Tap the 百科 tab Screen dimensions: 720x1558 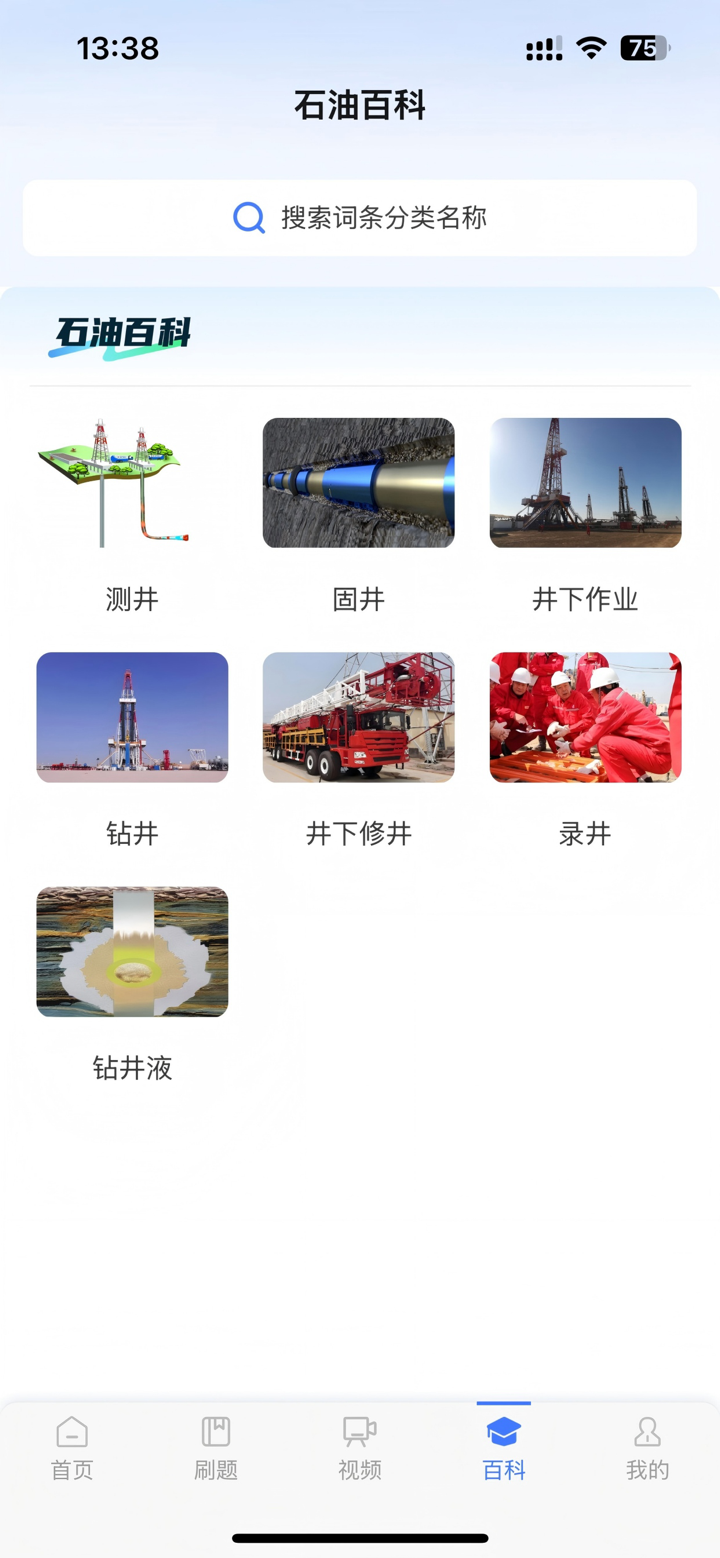[504, 1448]
